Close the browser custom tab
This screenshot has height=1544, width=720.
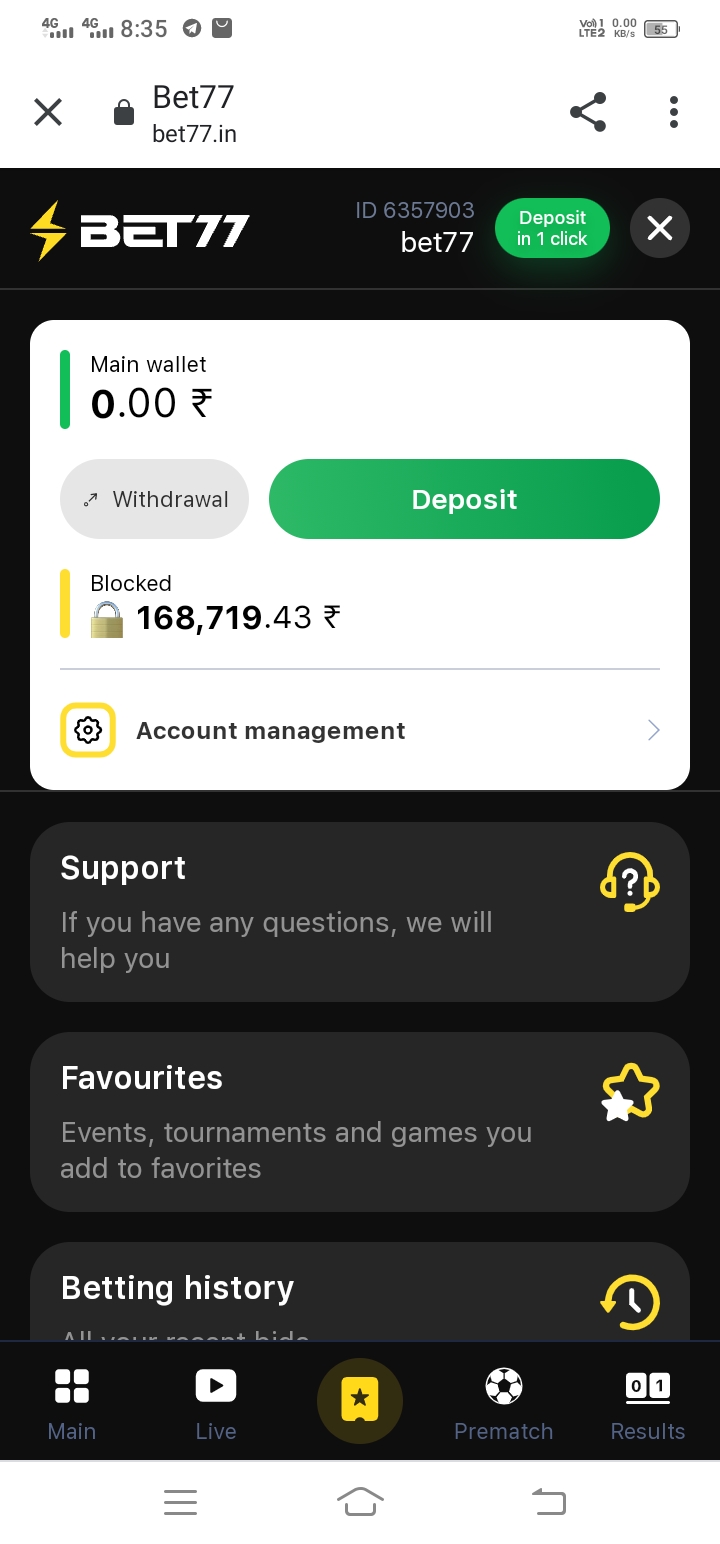tap(48, 112)
